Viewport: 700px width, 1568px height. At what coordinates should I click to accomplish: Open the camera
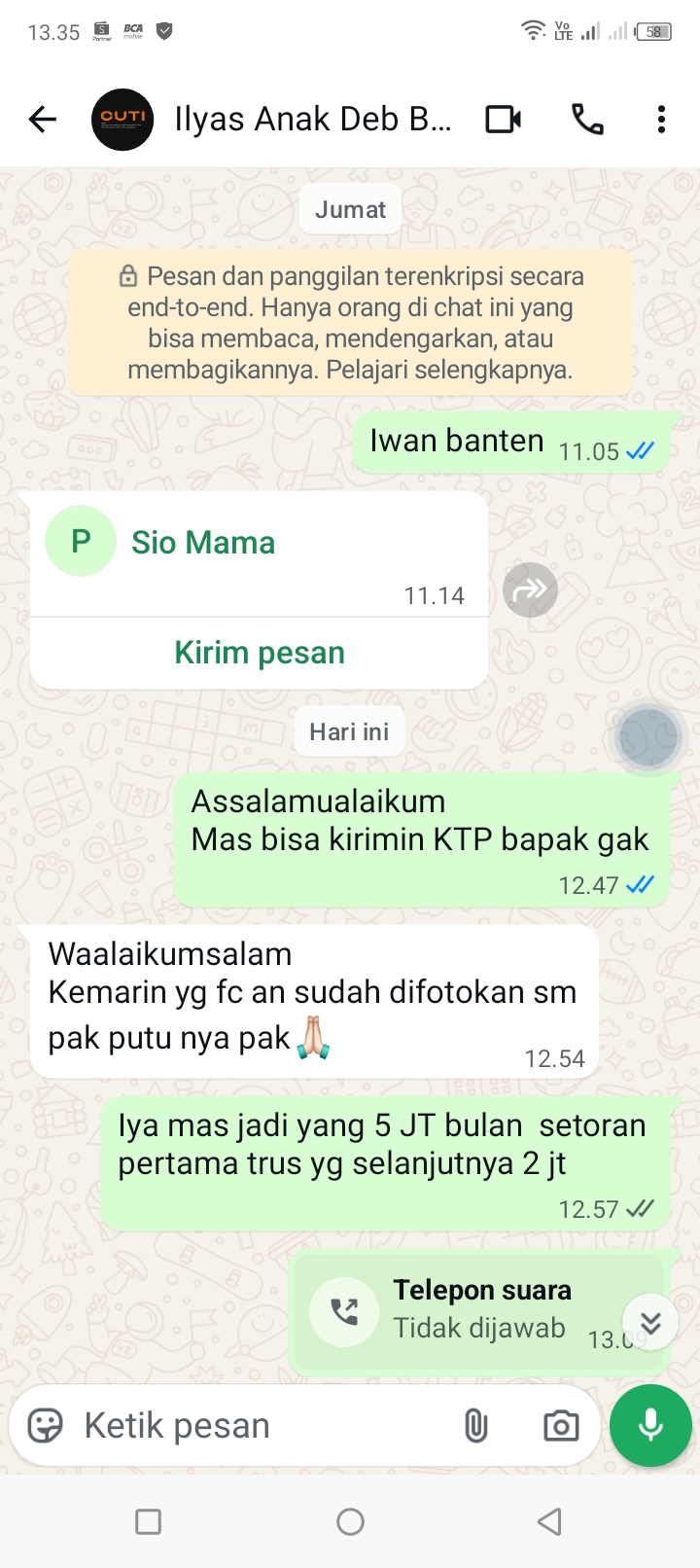pos(560,1426)
